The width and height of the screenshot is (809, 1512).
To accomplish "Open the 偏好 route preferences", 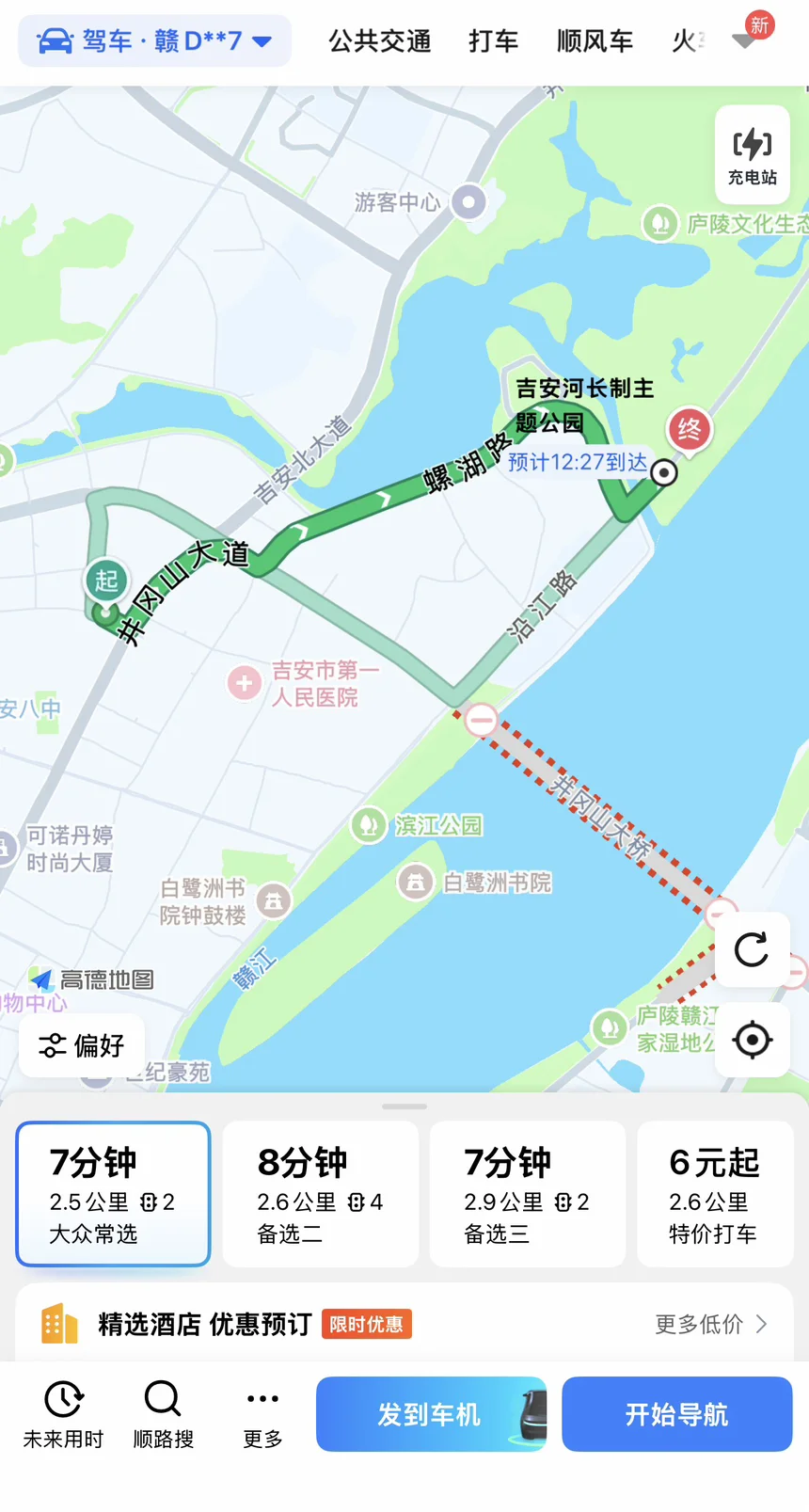I will click(x=82, y=1045).
